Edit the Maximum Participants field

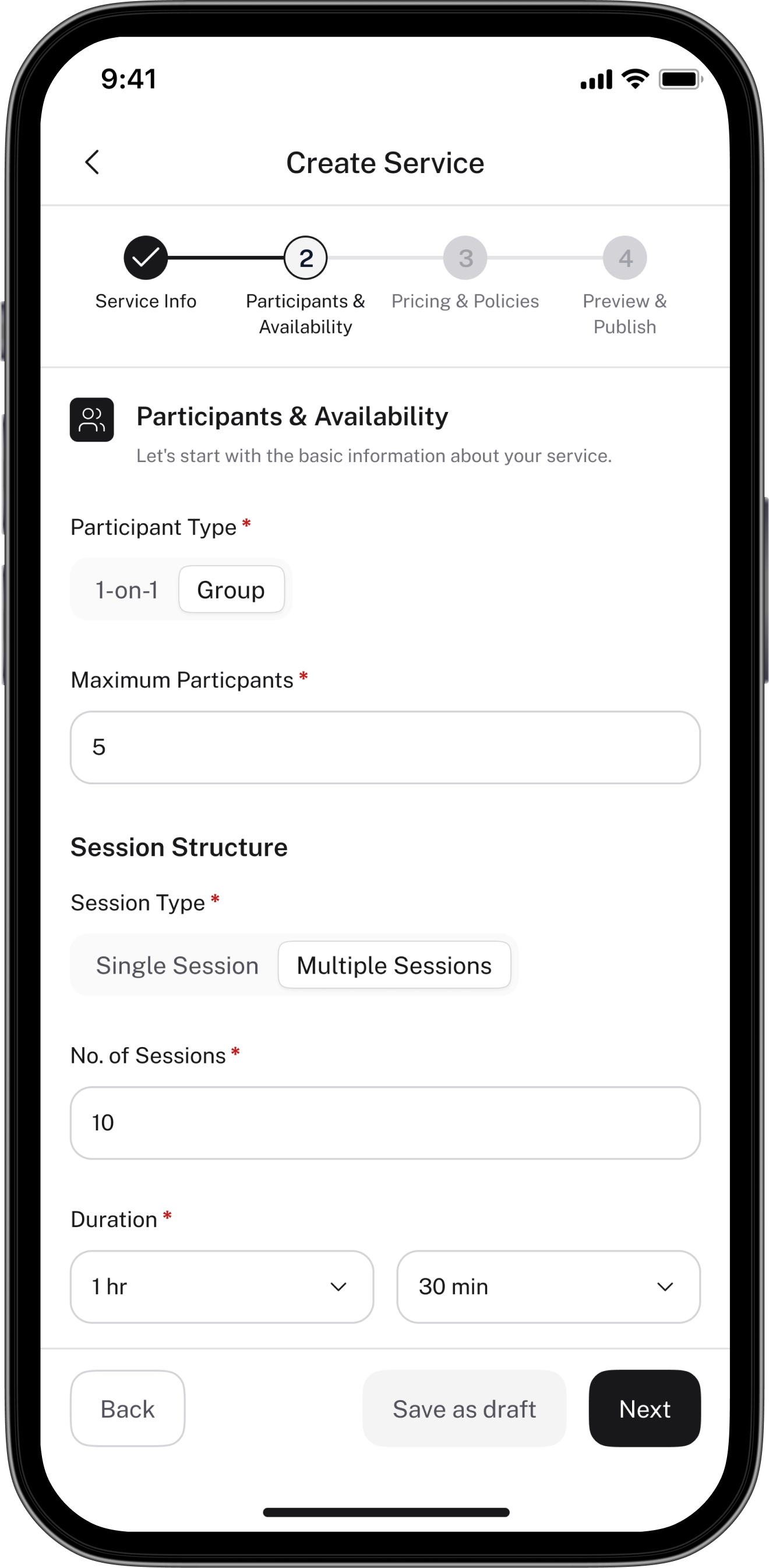click(384, 748)
